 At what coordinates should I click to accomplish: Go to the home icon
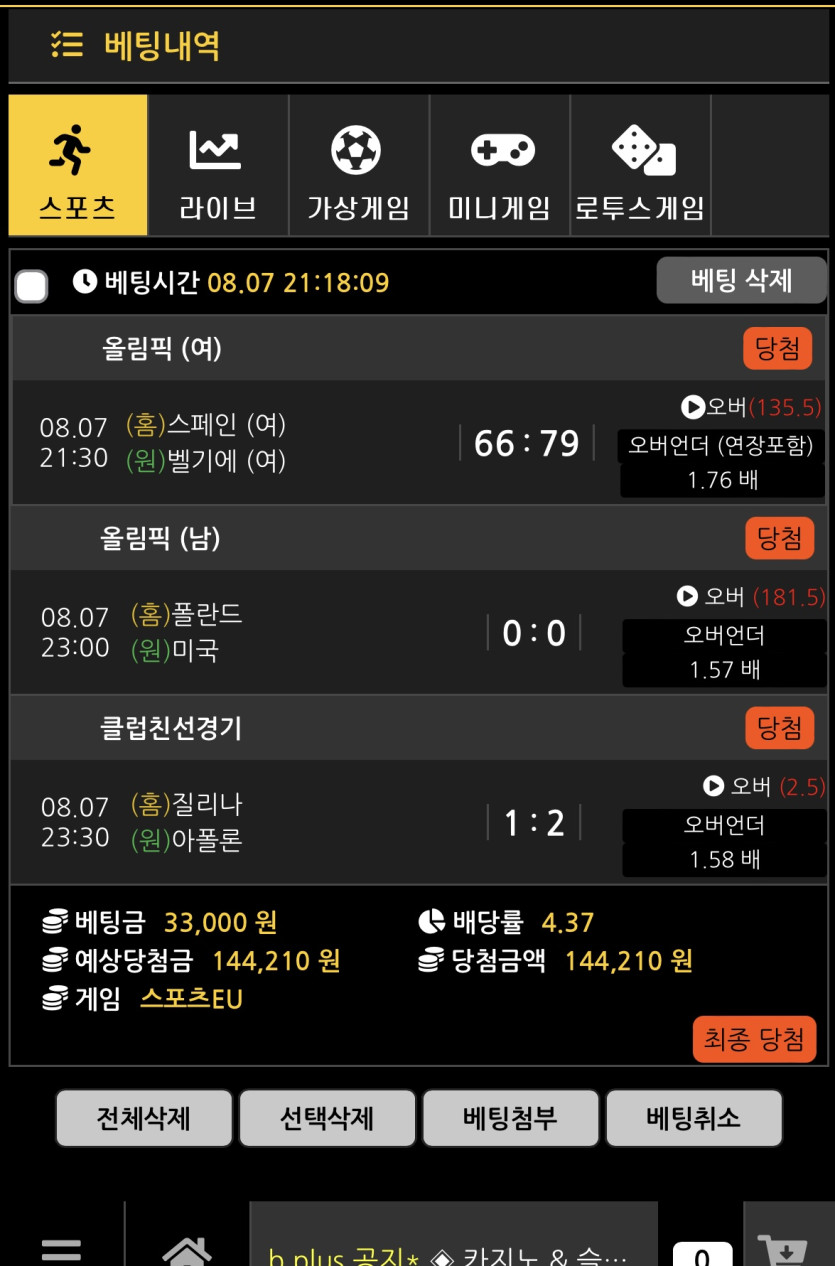[187, 1248]
